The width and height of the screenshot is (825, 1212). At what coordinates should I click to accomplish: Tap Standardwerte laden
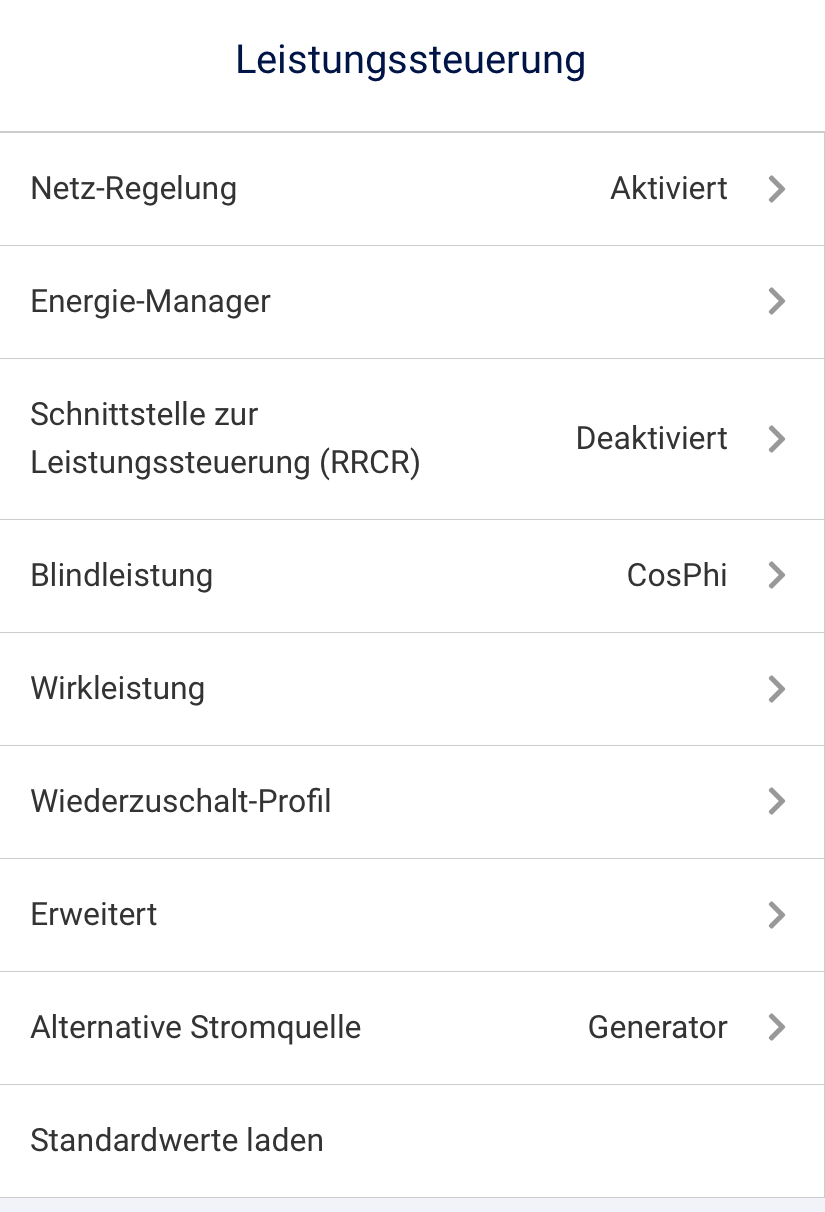point(410,1141)
